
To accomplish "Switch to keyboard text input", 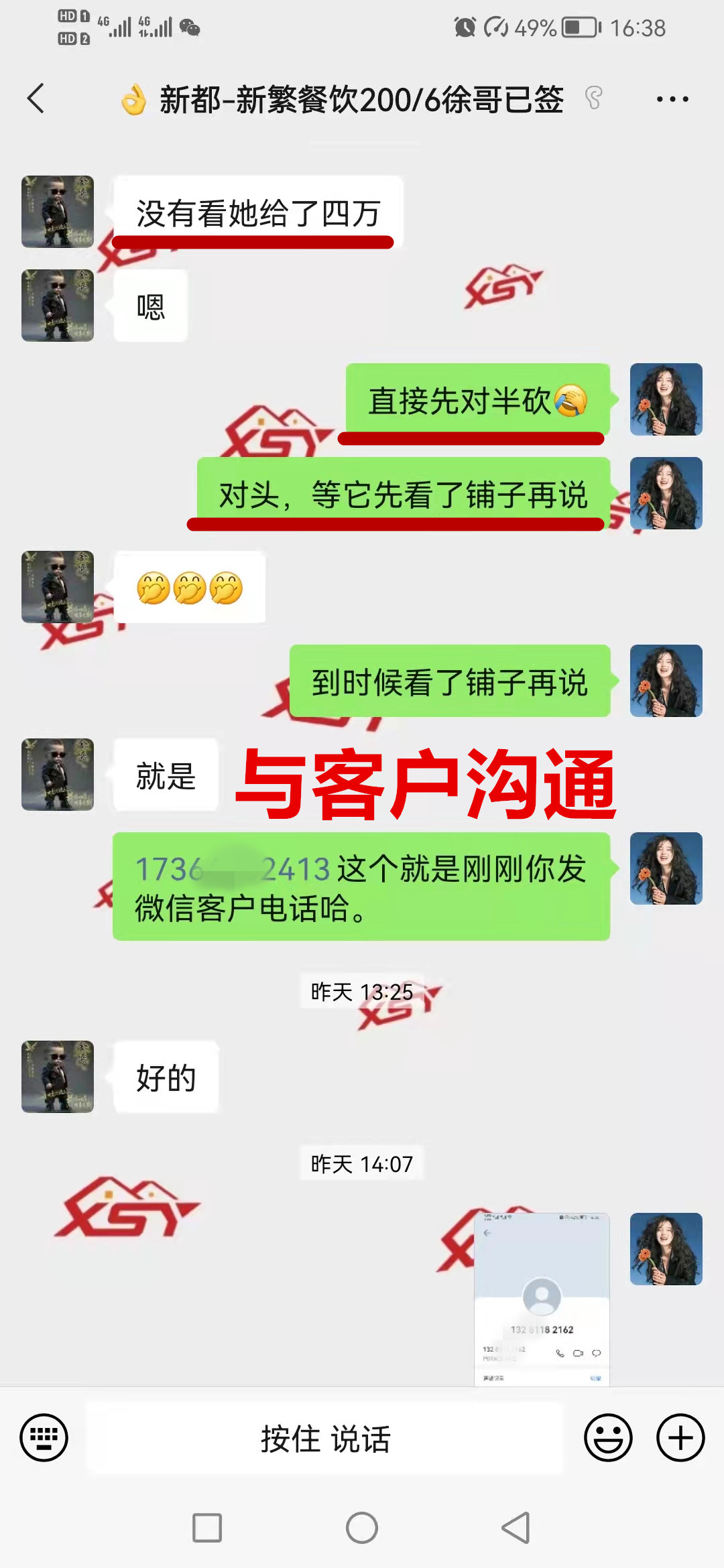I will point(44,1438).
